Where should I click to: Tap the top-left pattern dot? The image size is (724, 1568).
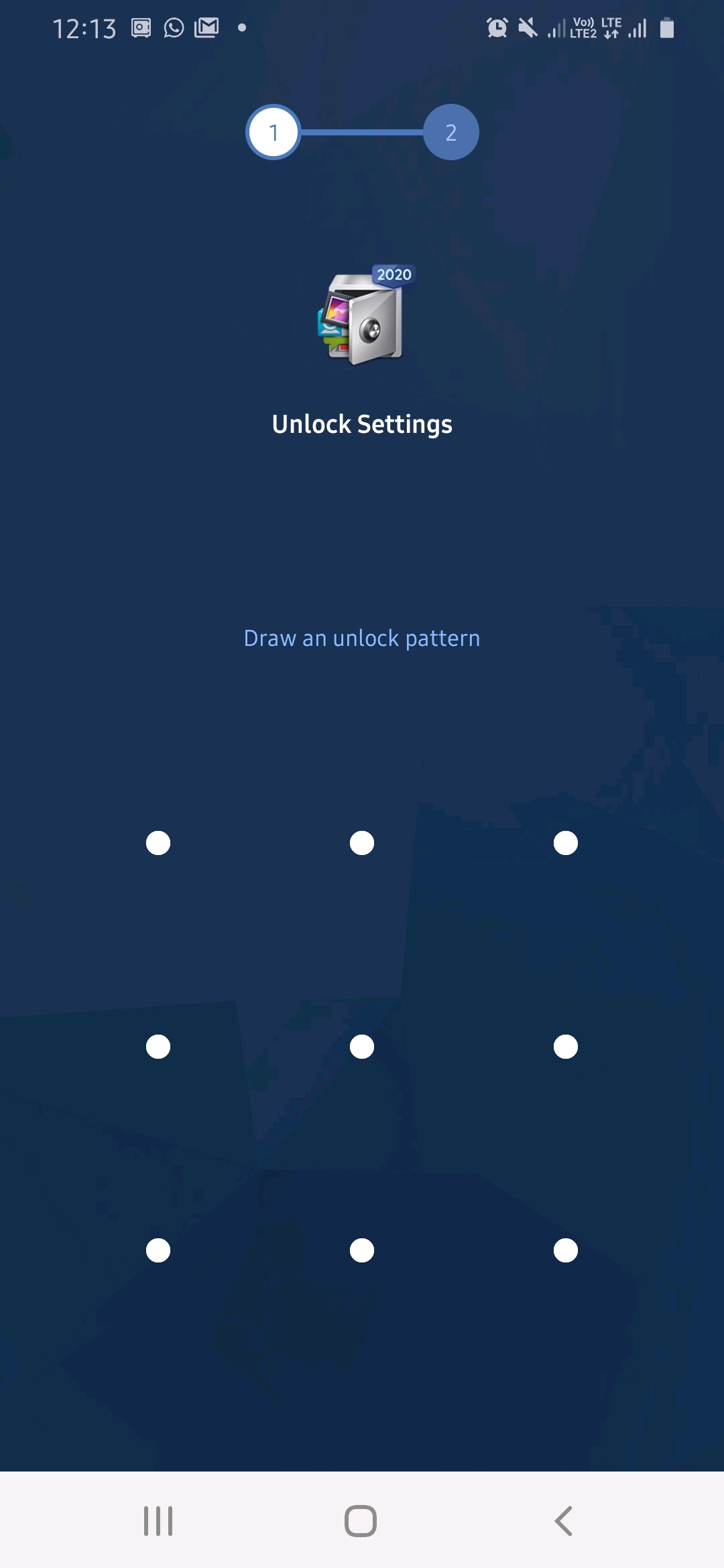pos(158,843)
